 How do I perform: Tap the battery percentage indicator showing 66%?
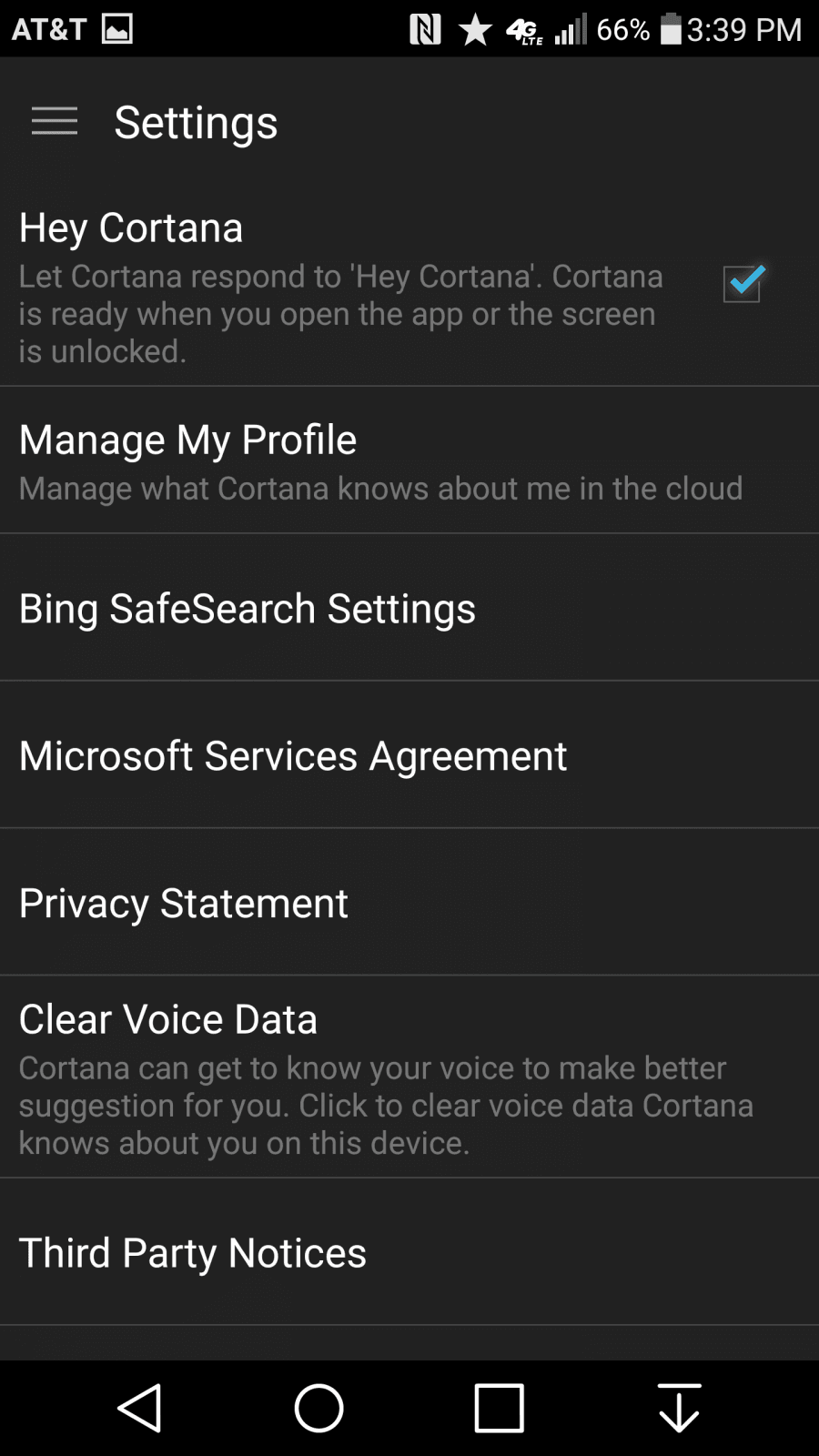[621, 29]
